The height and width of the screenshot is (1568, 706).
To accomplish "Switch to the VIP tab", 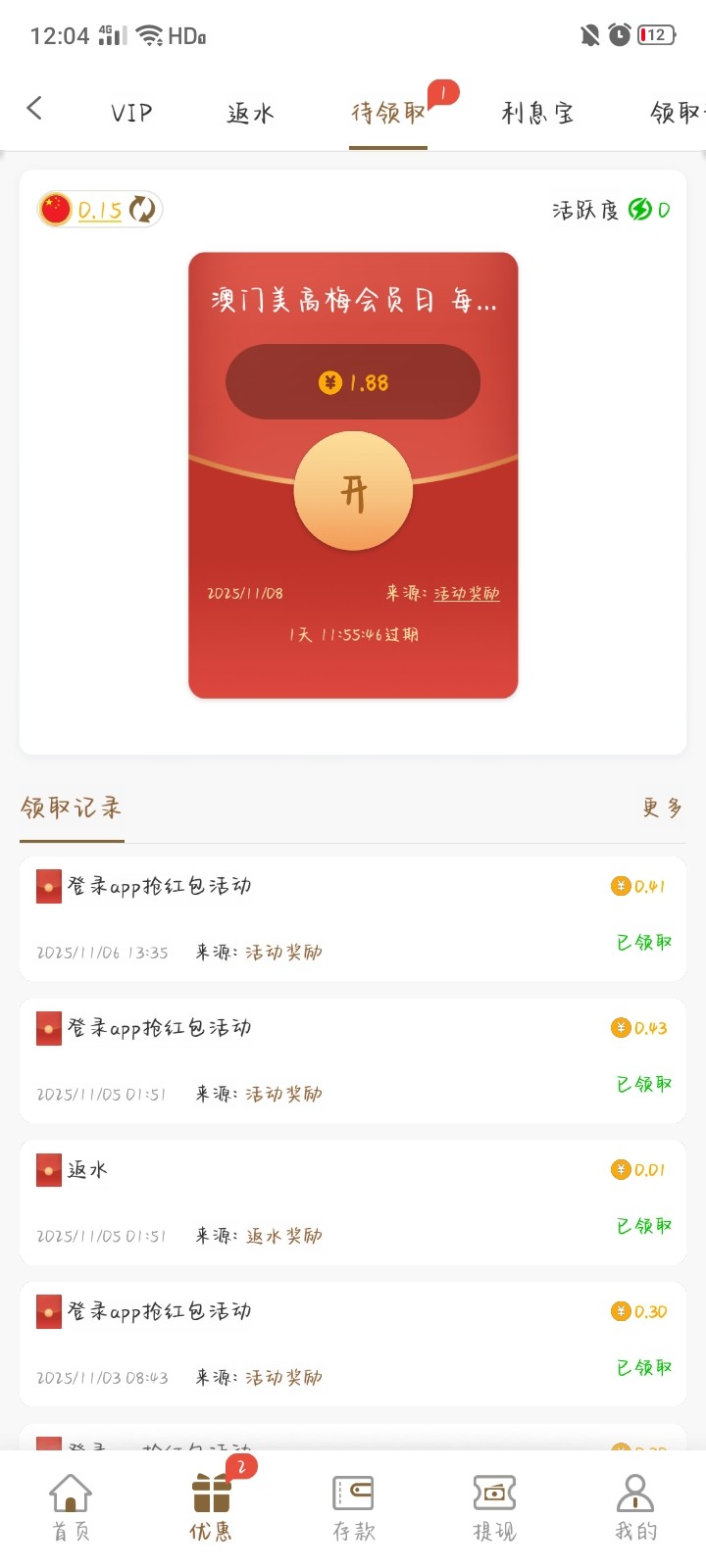I will point(131,114).
